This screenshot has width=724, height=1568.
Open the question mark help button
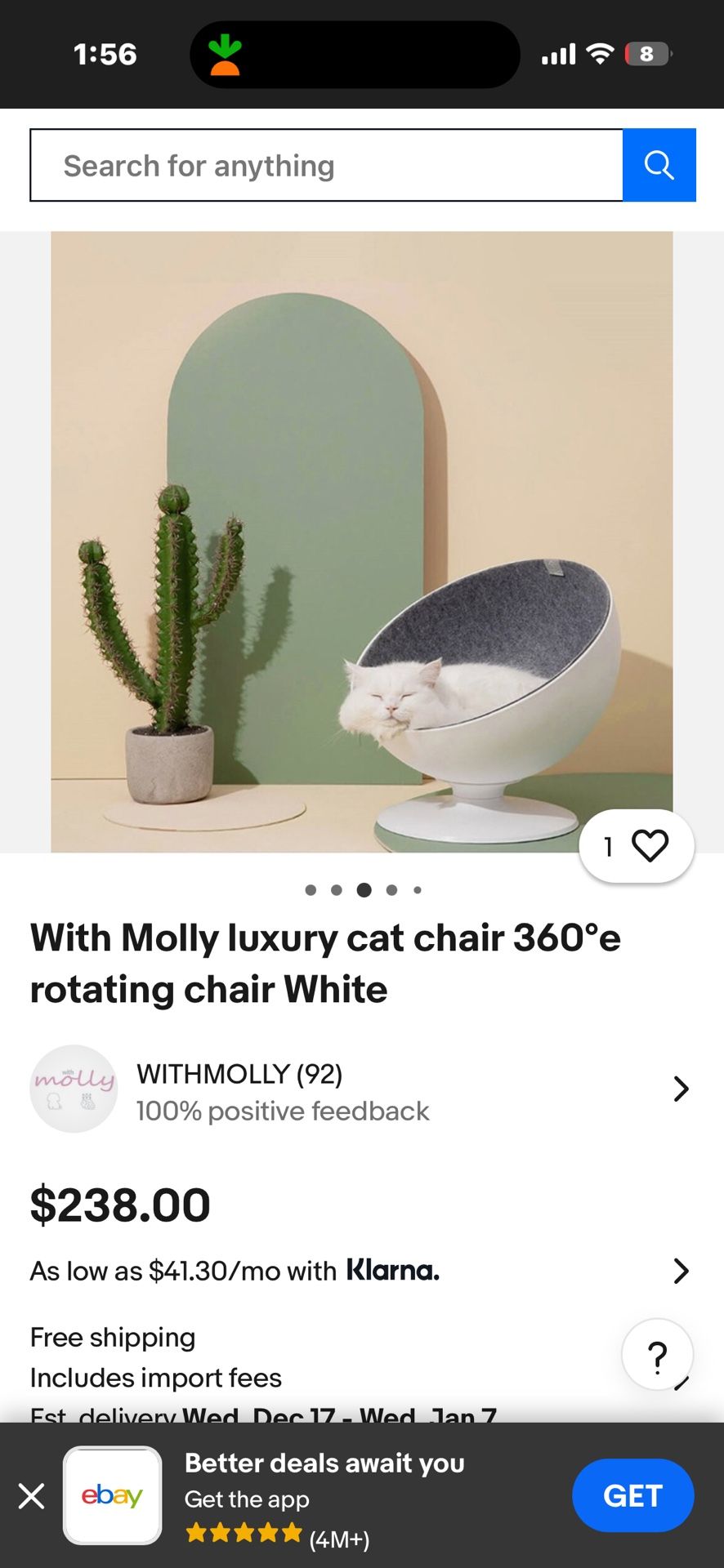point(657,1355)
